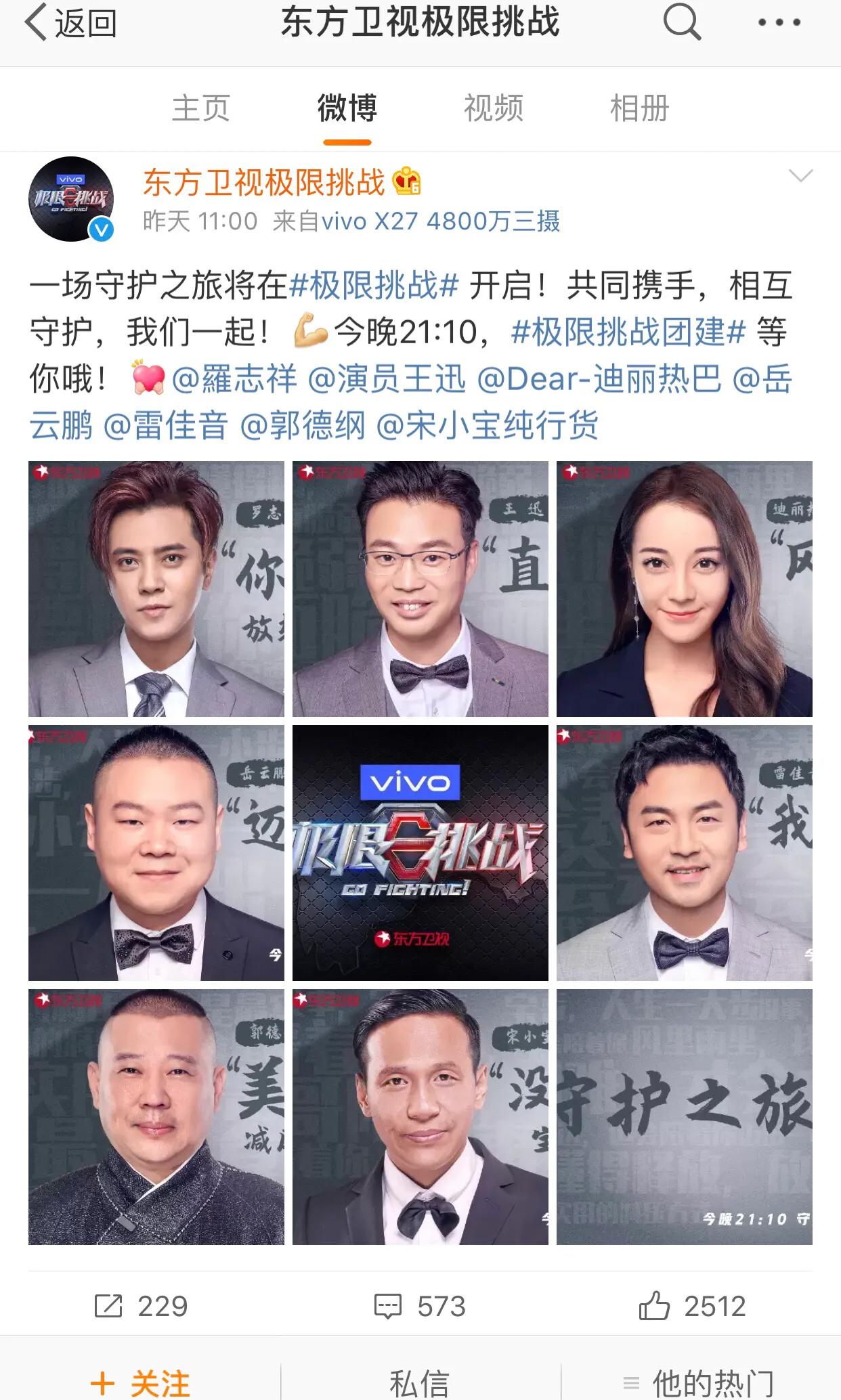Image resolution: width=841 pixels, height=1400 pixels.
Task: View the vivo 极限挑战 logo image
Action: point(420,852)
